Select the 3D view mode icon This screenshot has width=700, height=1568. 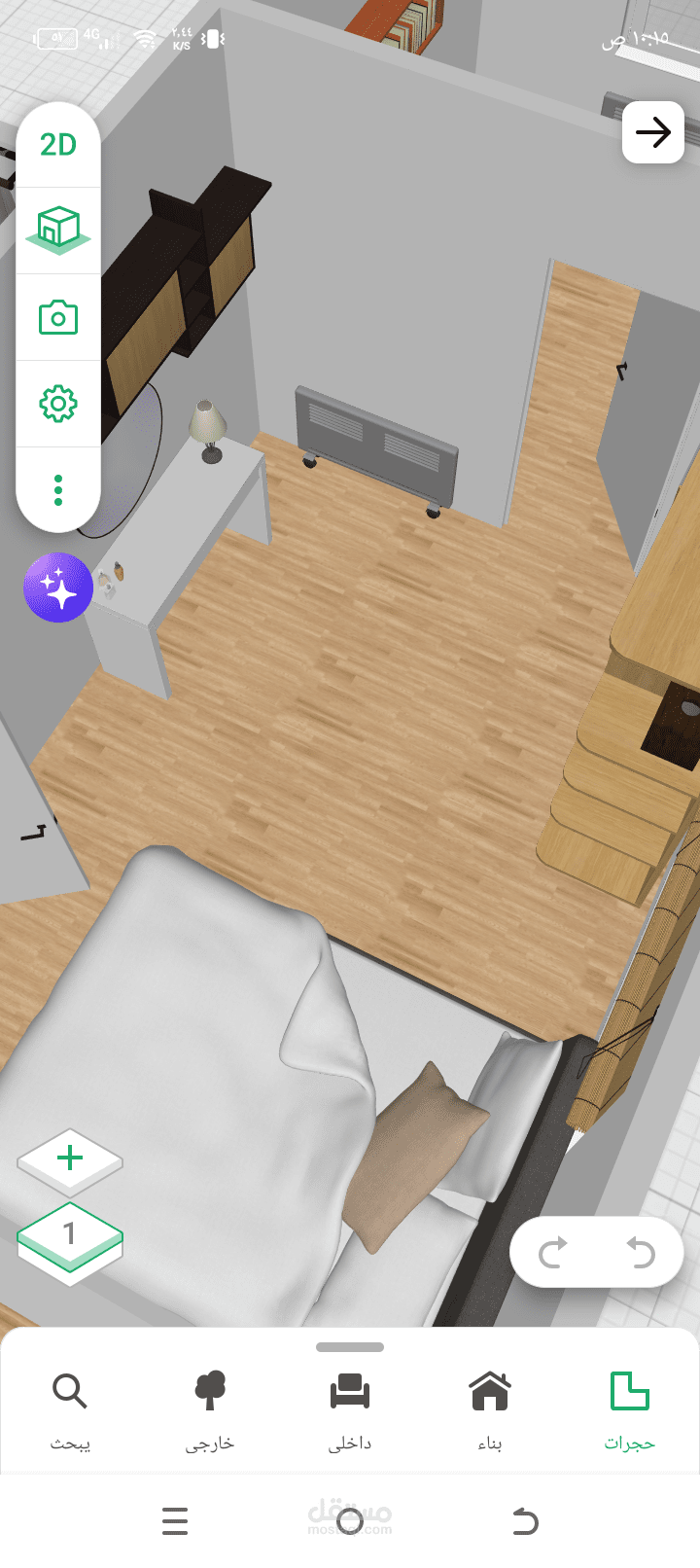[58, 230]
